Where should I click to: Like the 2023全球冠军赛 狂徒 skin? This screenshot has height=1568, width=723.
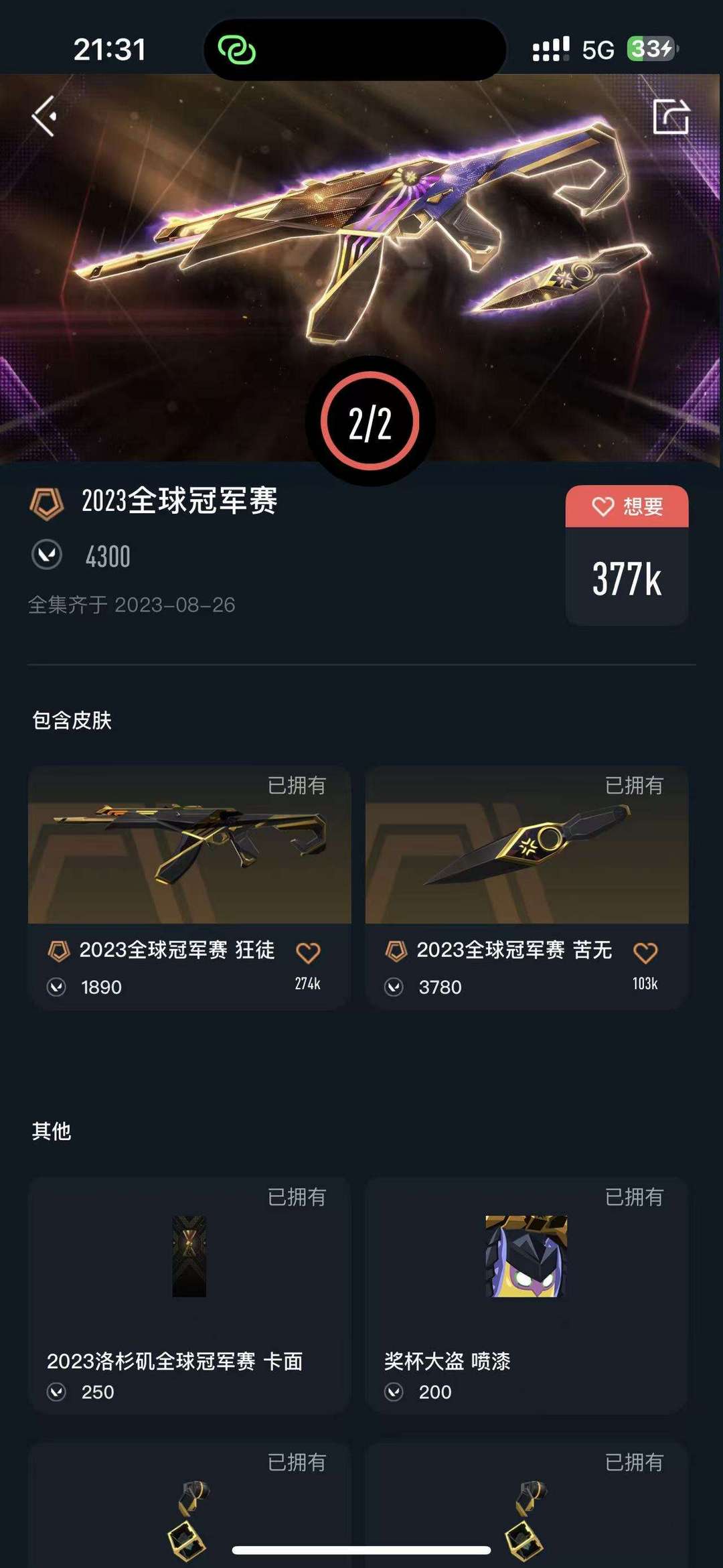(x=308, y=953)
